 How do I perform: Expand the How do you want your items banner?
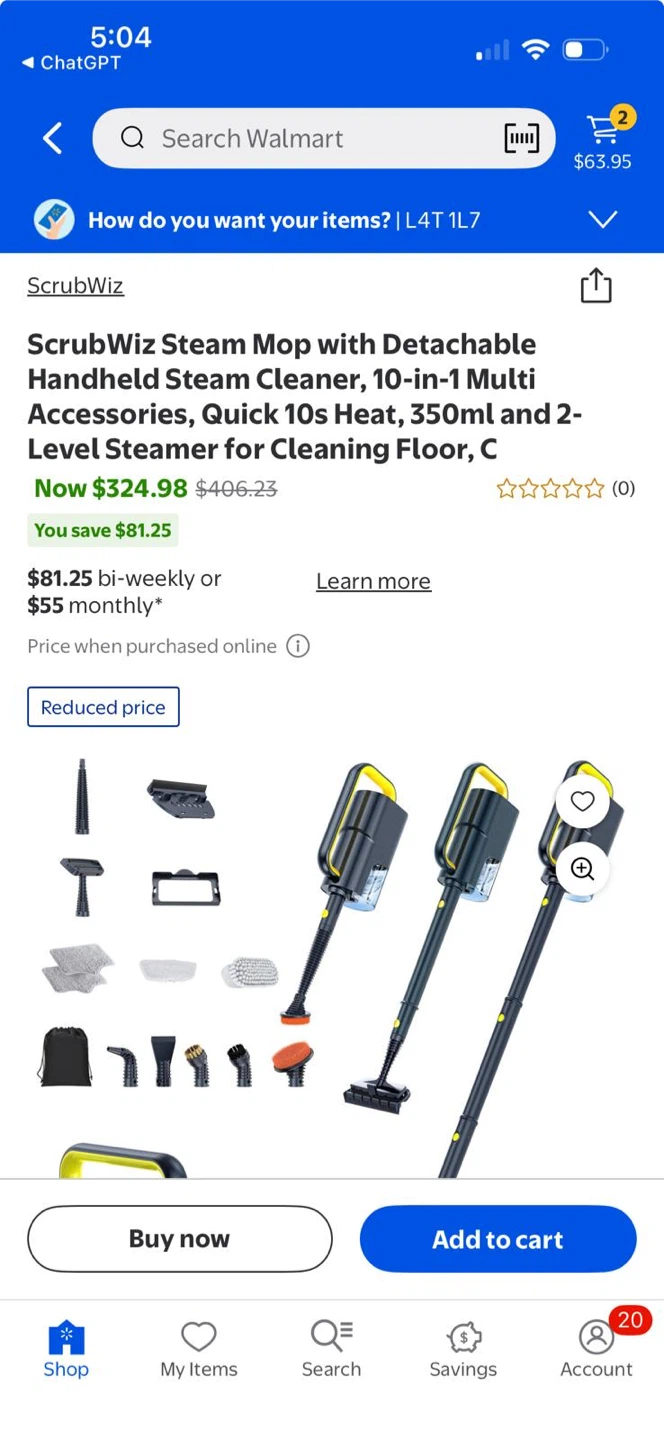tap(603, 219)
